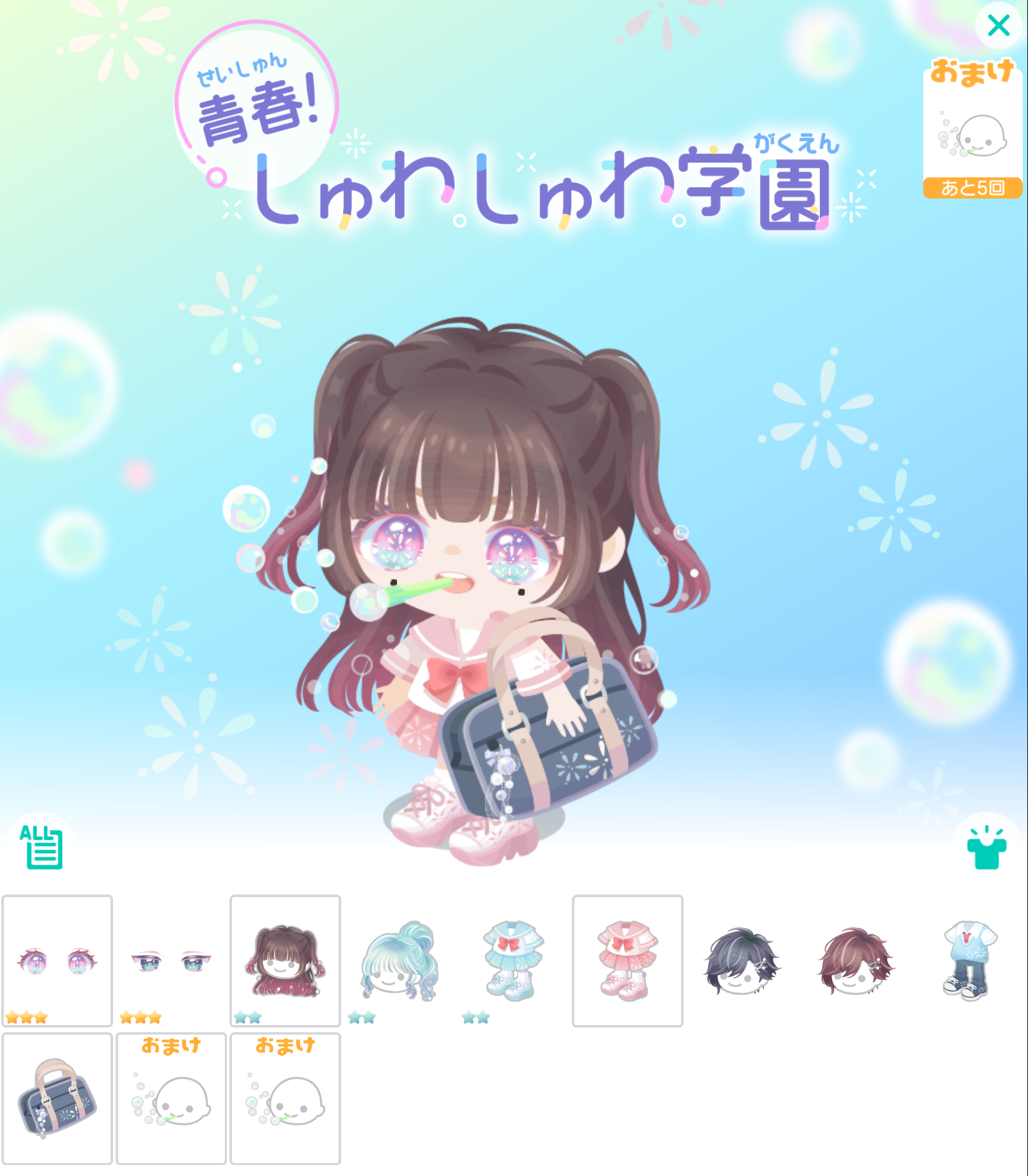The width and height of the screenshot is (1028, 1176).
Task: Open the ALL items list
Action: point(42,847)
